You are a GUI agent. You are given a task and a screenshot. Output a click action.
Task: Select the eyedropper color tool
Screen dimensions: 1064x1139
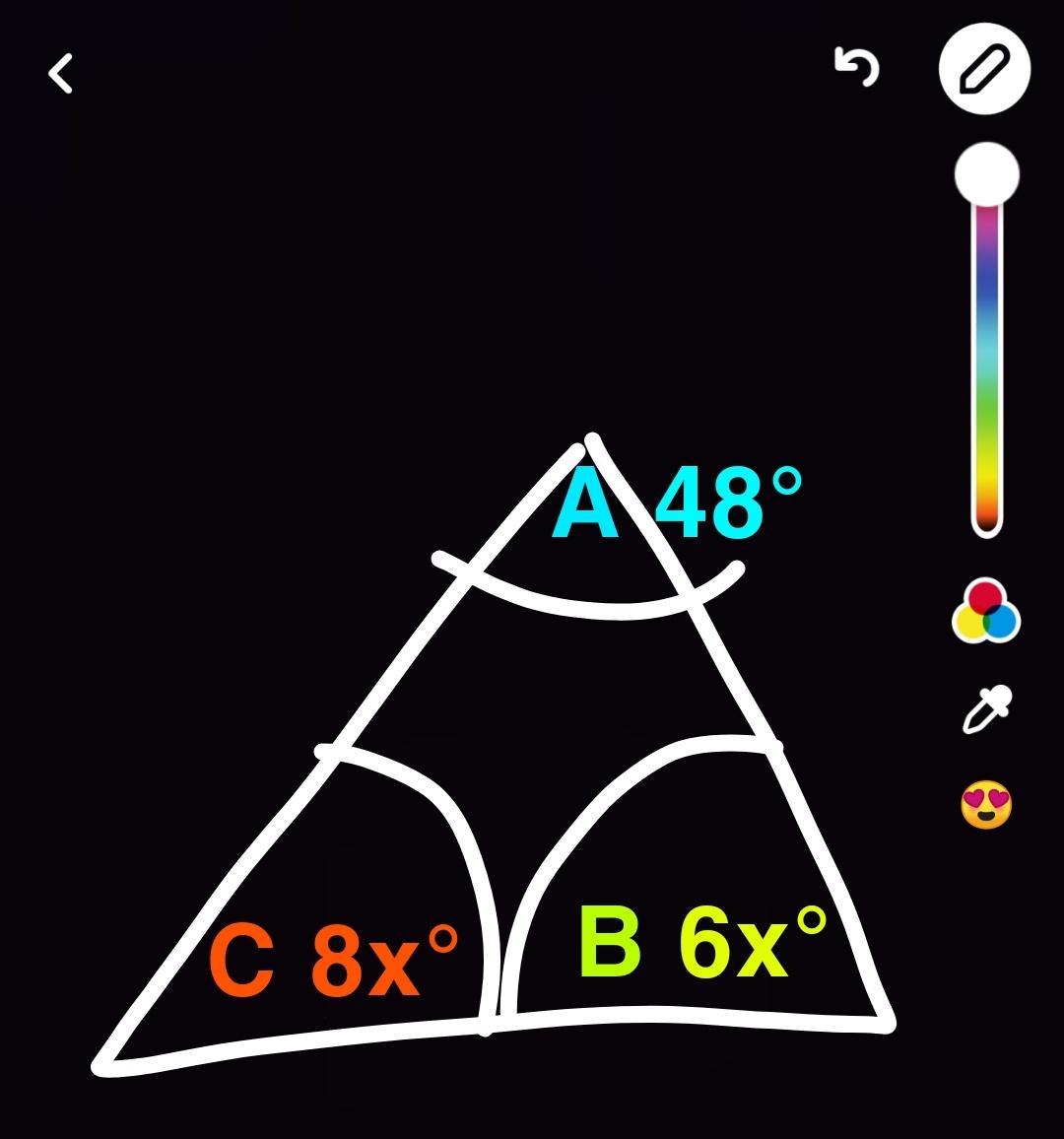click(x=986, y=709)
